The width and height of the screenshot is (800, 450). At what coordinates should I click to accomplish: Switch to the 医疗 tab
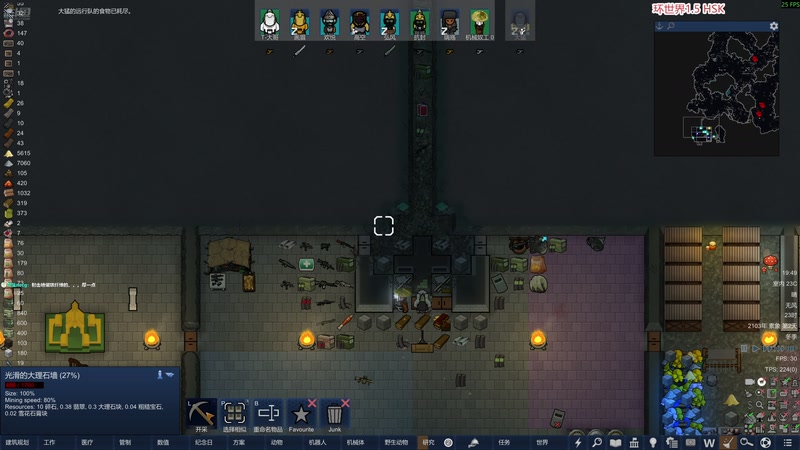87,442
